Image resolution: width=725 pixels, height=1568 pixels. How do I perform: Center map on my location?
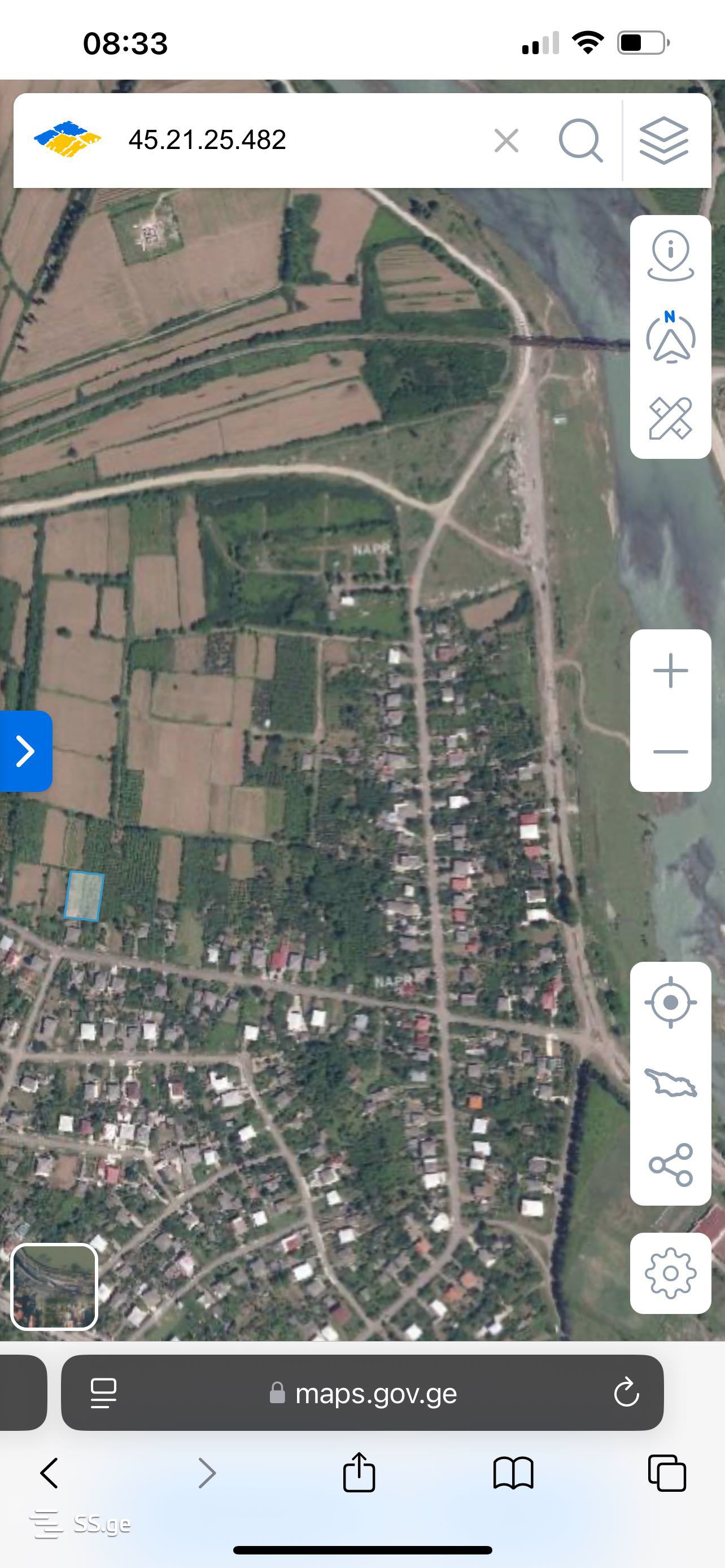tap(670, 1002)
